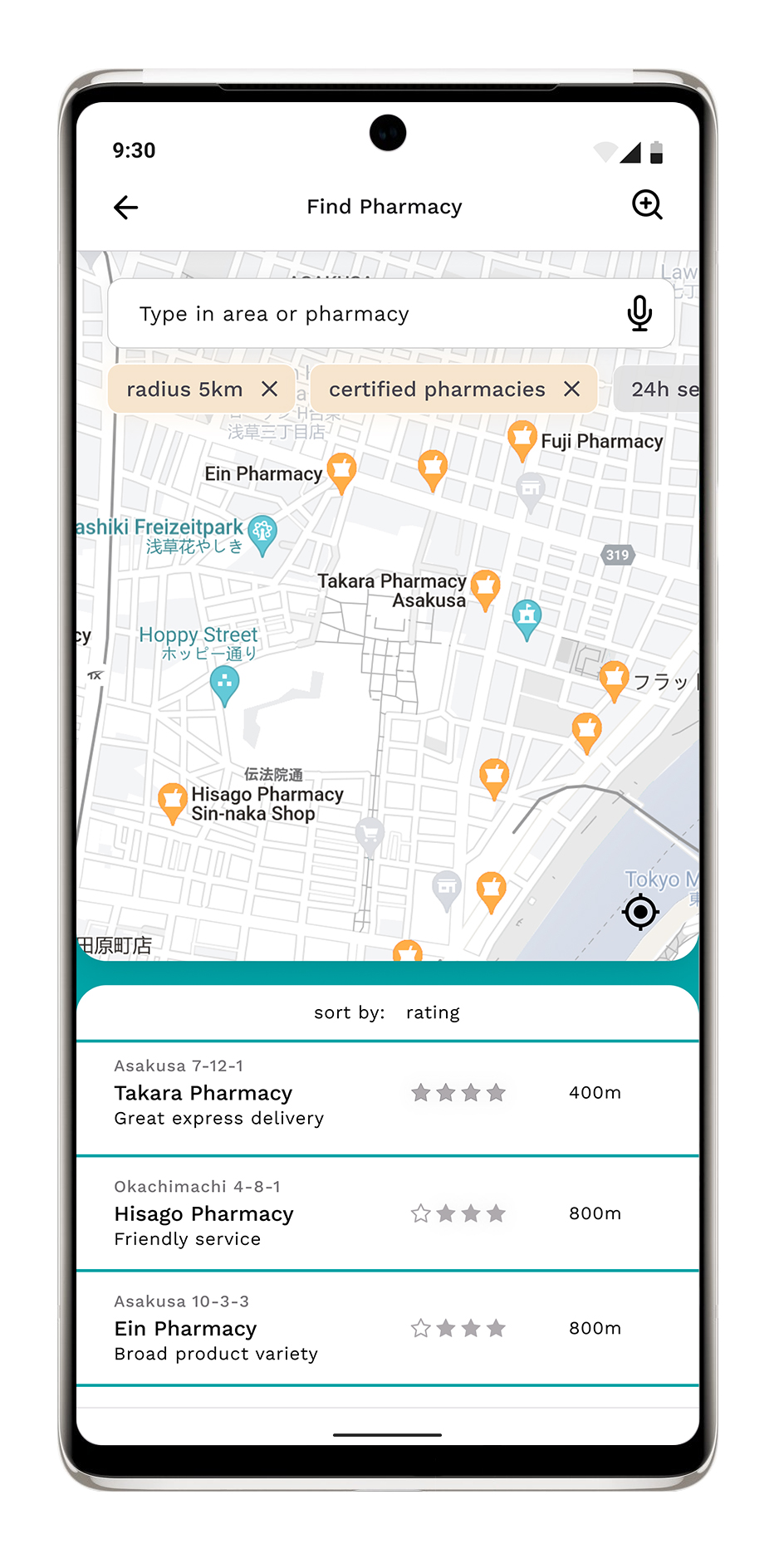Select the Ein Pharmacy map pin
This screenshot has height=1568, width=779.
(341, 471)
